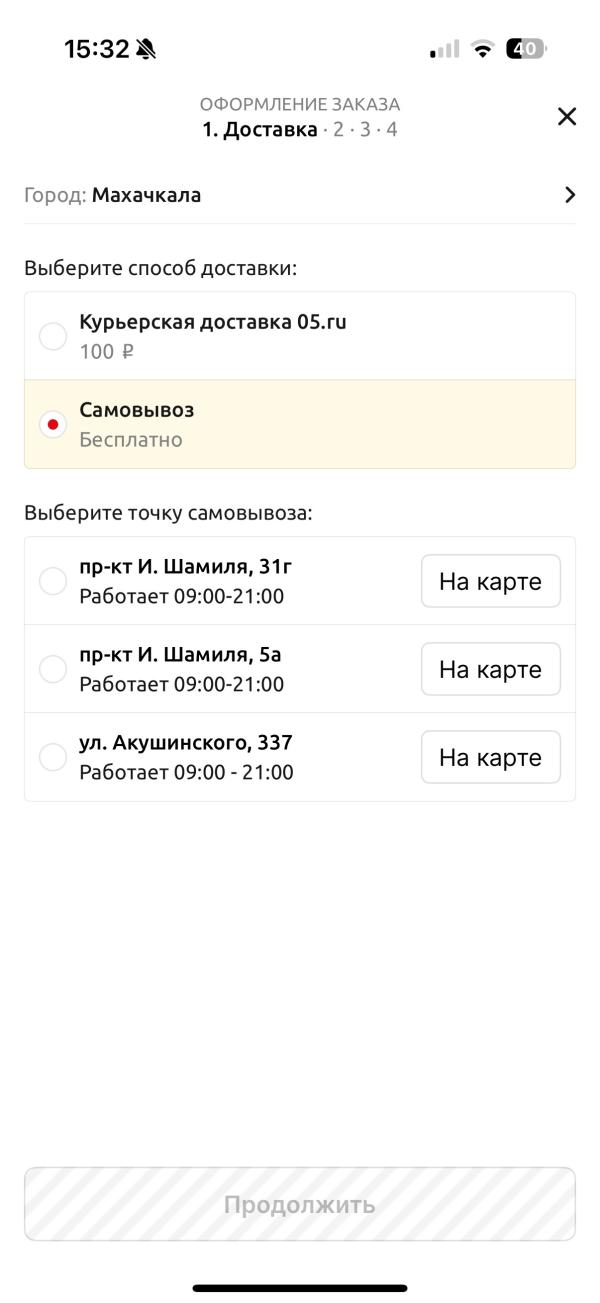Screen dimensions: 600x1303
Task: Close the order checkout screen
Action: point(566,117)
